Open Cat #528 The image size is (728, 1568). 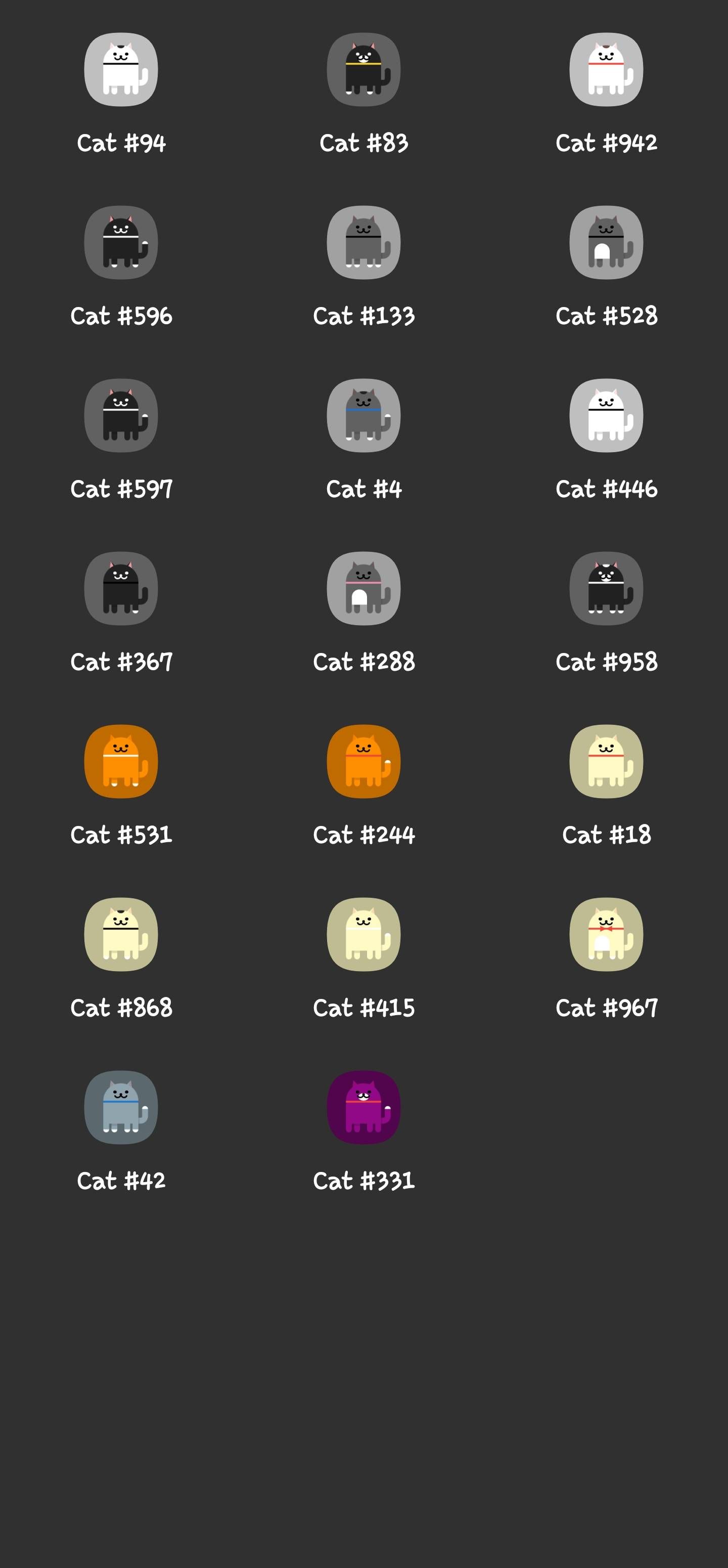point(606,242)
